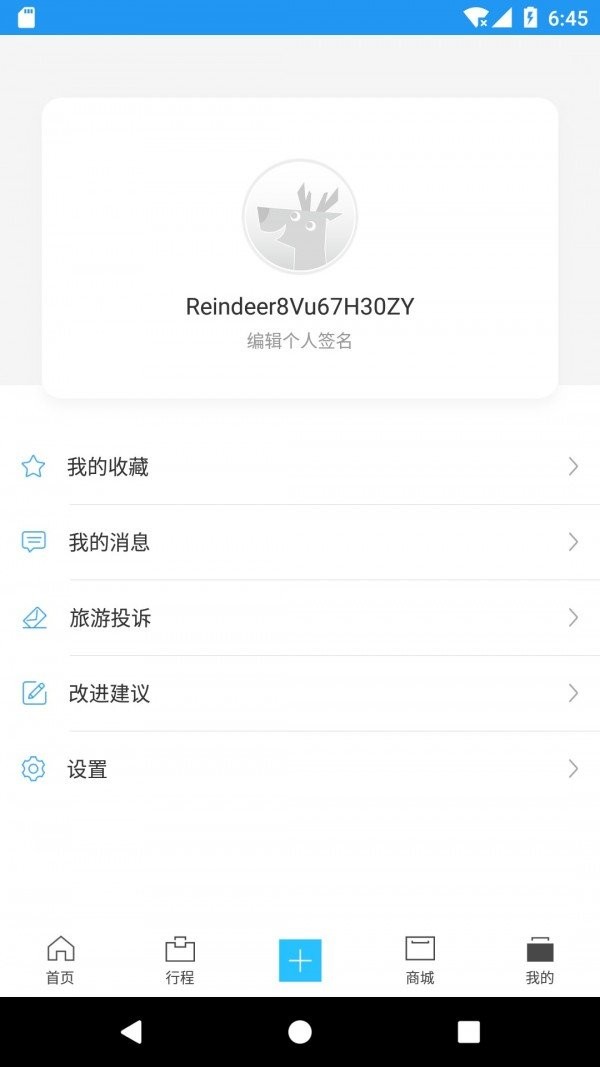The image size is (600, 1067).
Task: Select the 我的 profile tab
Action: (540, 960)
